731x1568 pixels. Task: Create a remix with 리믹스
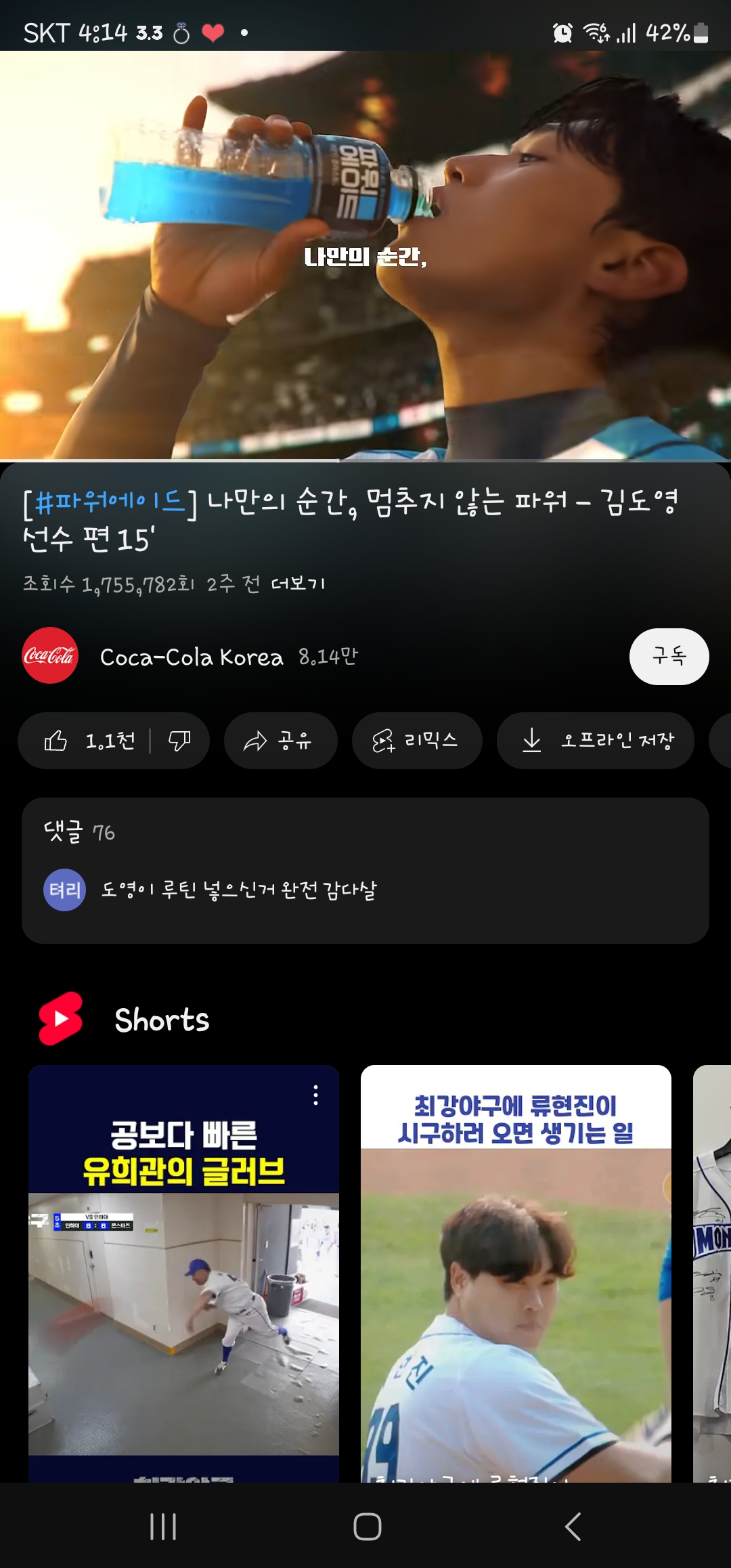416,741
